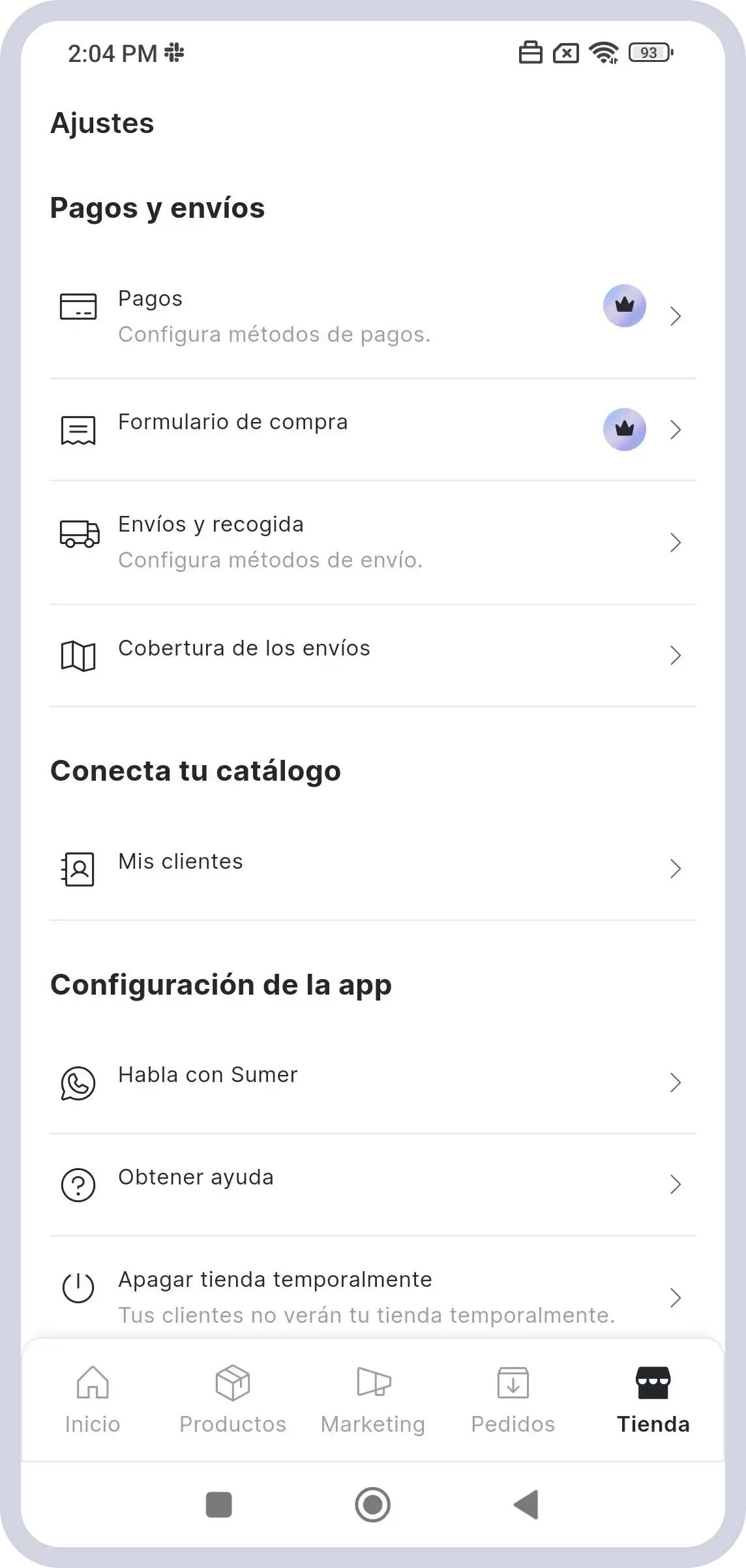746x1568 pixels.
Task: Go to the Pedidos tab
Action: 513,1399
